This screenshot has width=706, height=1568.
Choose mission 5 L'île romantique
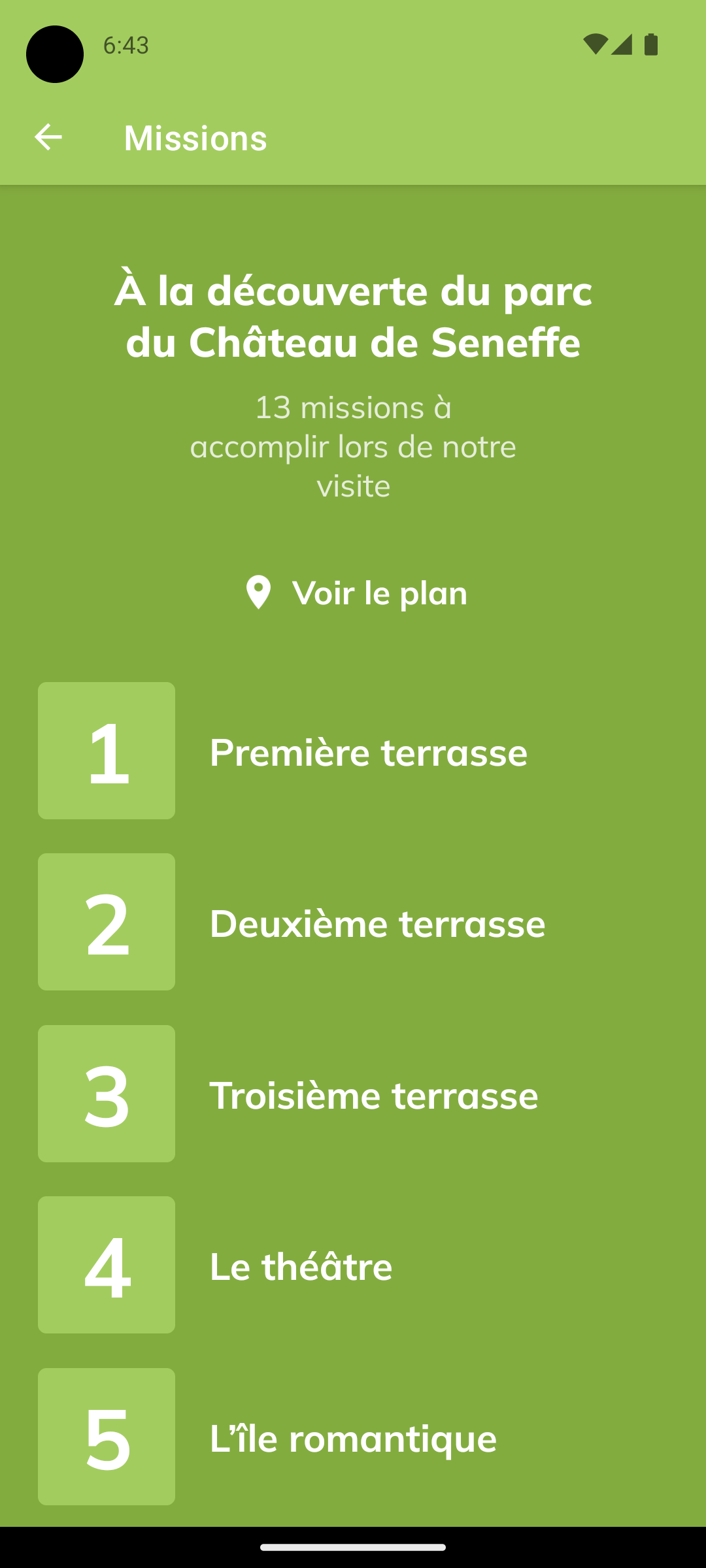[x=353, y=1437]
